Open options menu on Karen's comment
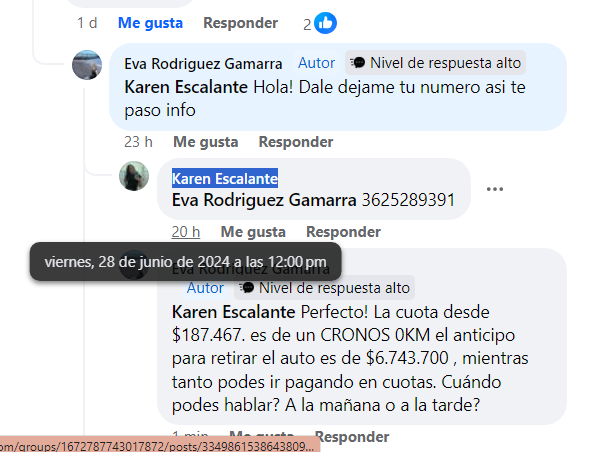The width and height of the screenshot is (603, 452). (x=494, y=189)
